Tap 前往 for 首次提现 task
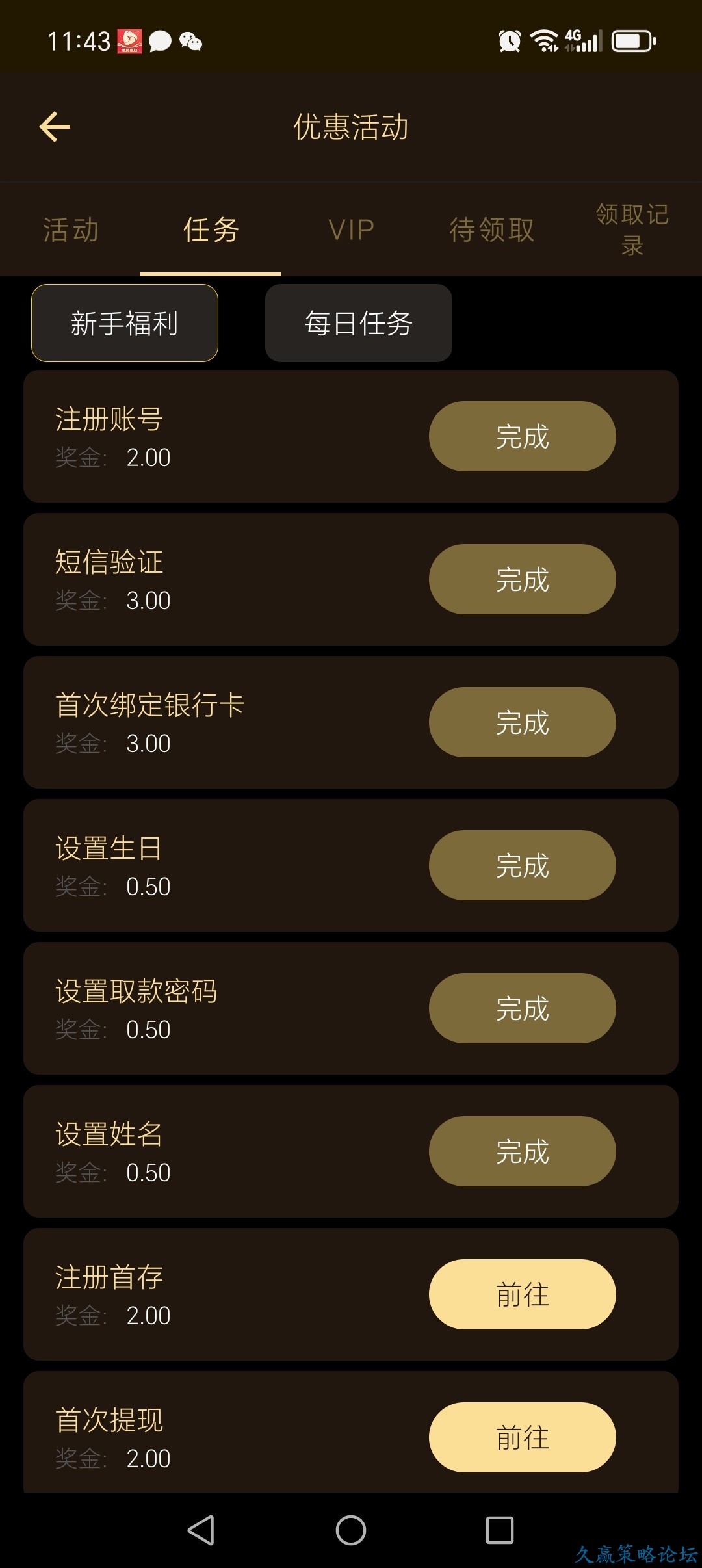The width and height of the screenshot is (702, 1568). (522, 1437)
